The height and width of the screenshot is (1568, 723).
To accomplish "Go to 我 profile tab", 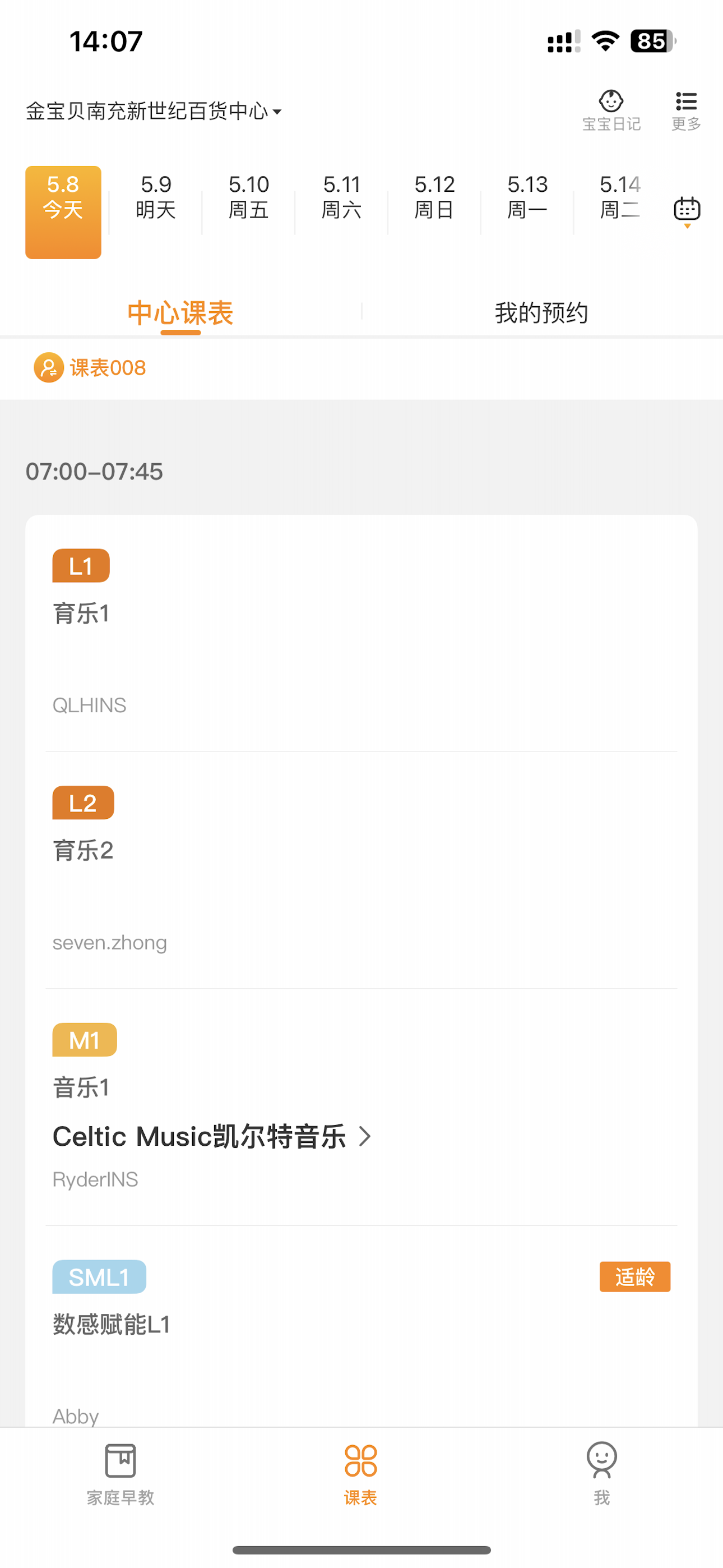I will (x=602, y=1473).
